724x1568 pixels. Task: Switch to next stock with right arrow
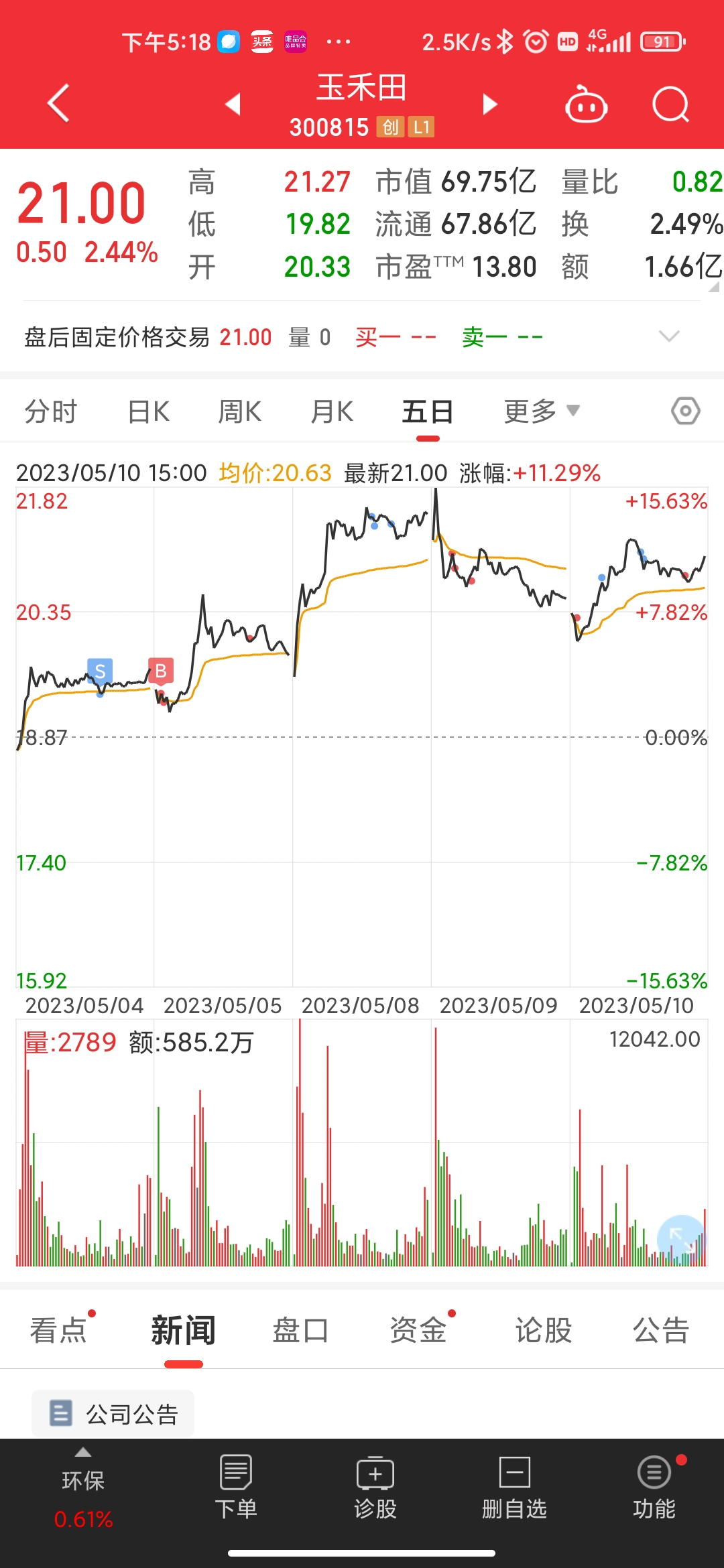490,105
